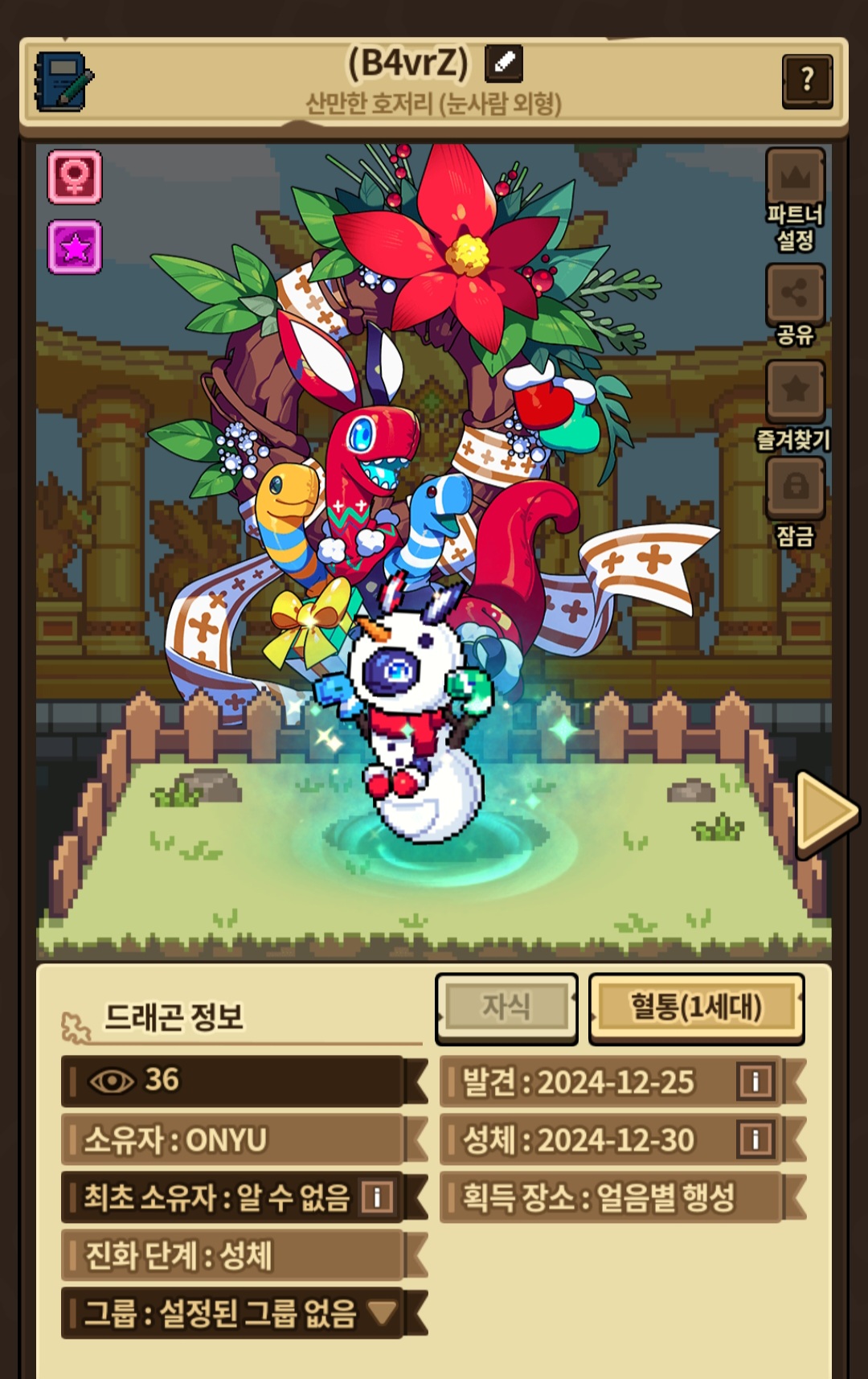Open the question mark help
Viewport: 868px width, 1379px height.
tap(807, 80)
